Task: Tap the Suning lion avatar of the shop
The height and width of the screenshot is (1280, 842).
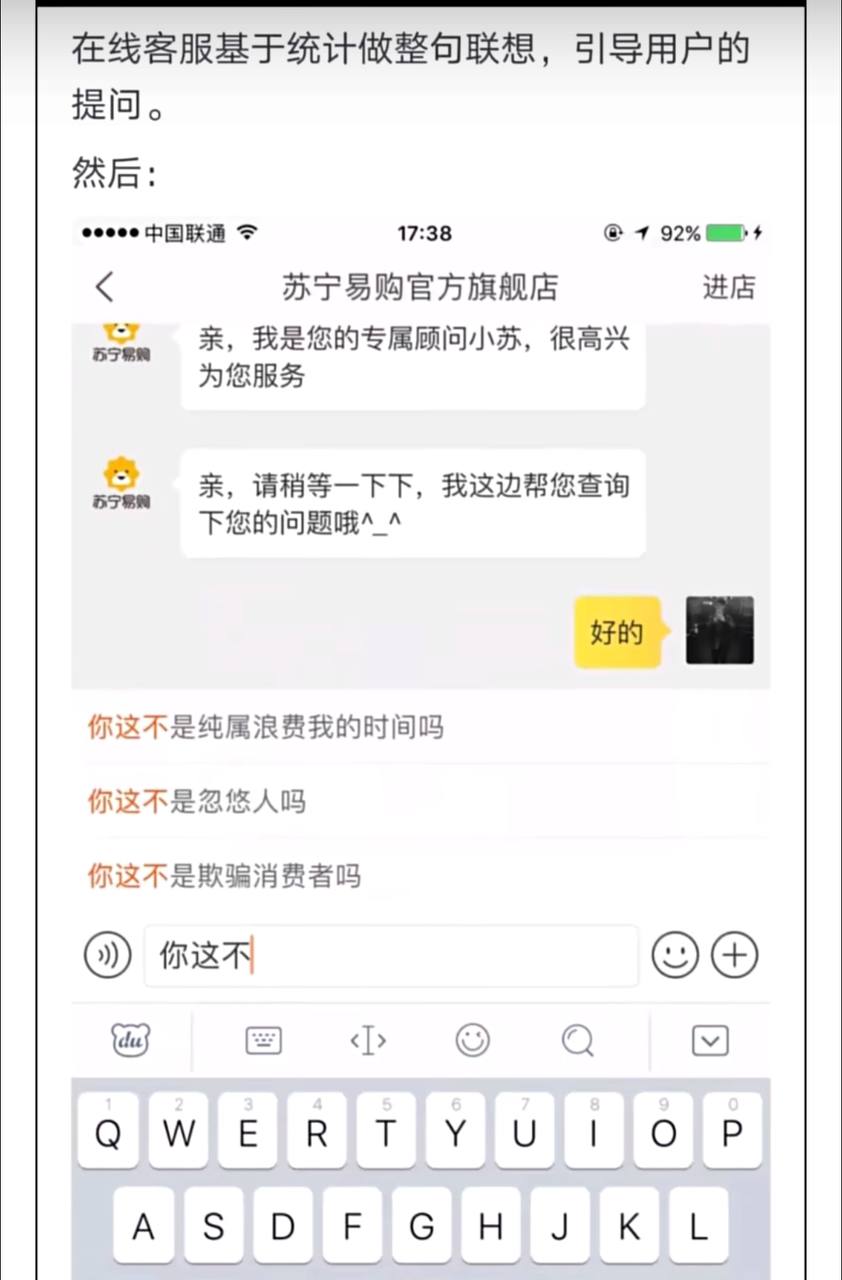Action: [x=120, y=480]
